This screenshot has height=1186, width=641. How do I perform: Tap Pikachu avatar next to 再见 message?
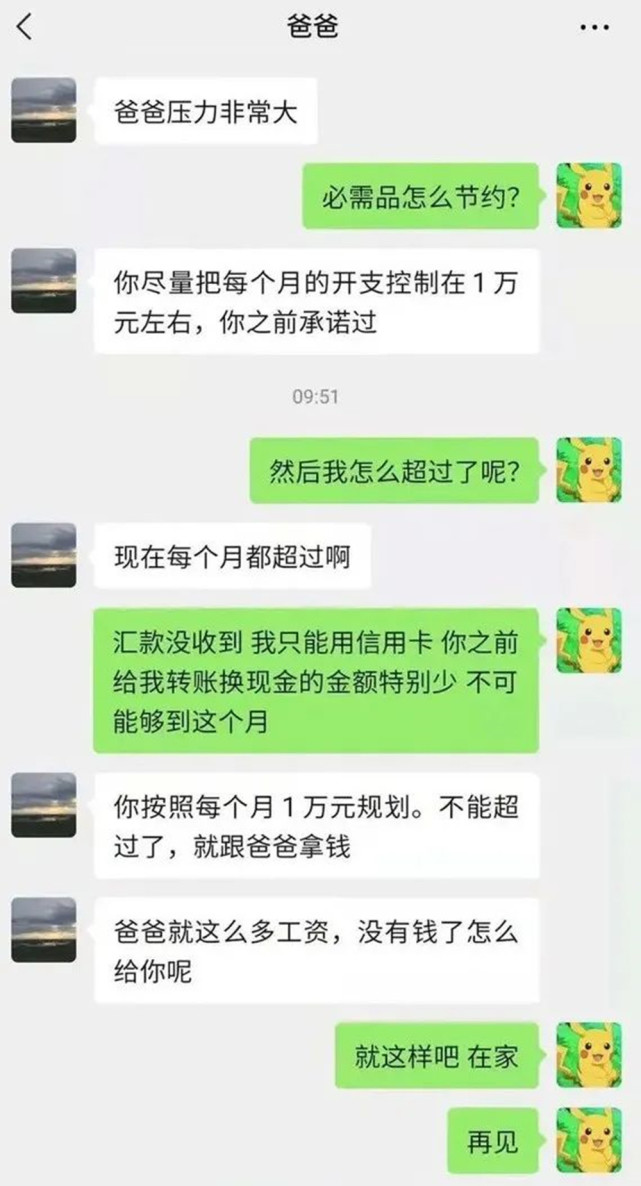click(x=588, y=1140)
